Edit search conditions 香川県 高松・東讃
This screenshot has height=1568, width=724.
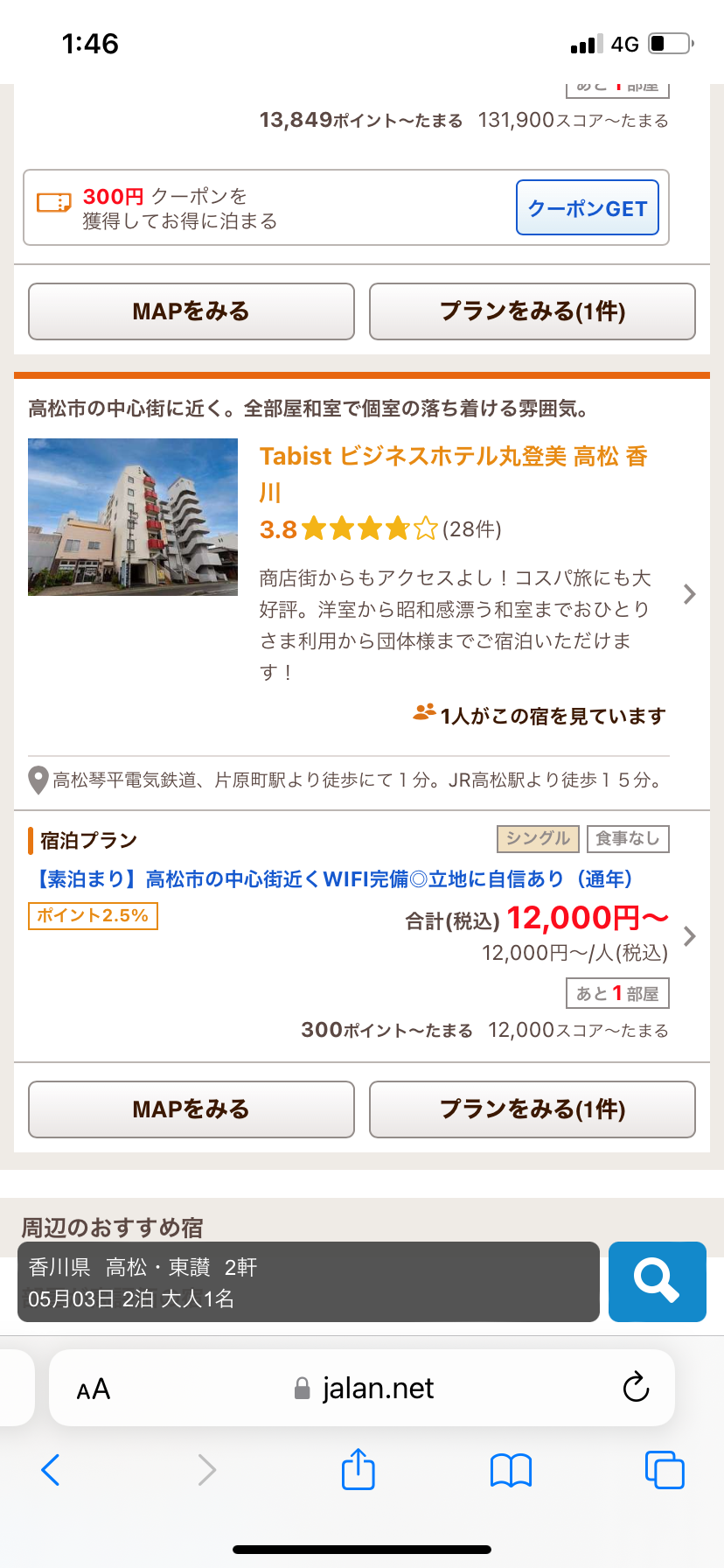point(309,1282)
